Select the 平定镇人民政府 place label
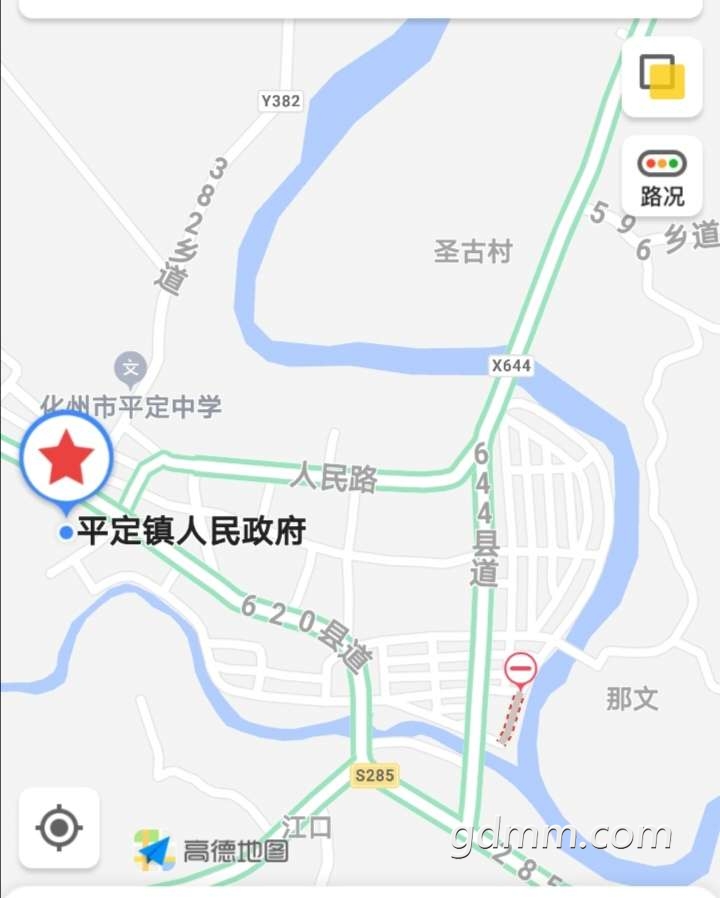The height and width of the screenshot is (898, 720). 190,532
